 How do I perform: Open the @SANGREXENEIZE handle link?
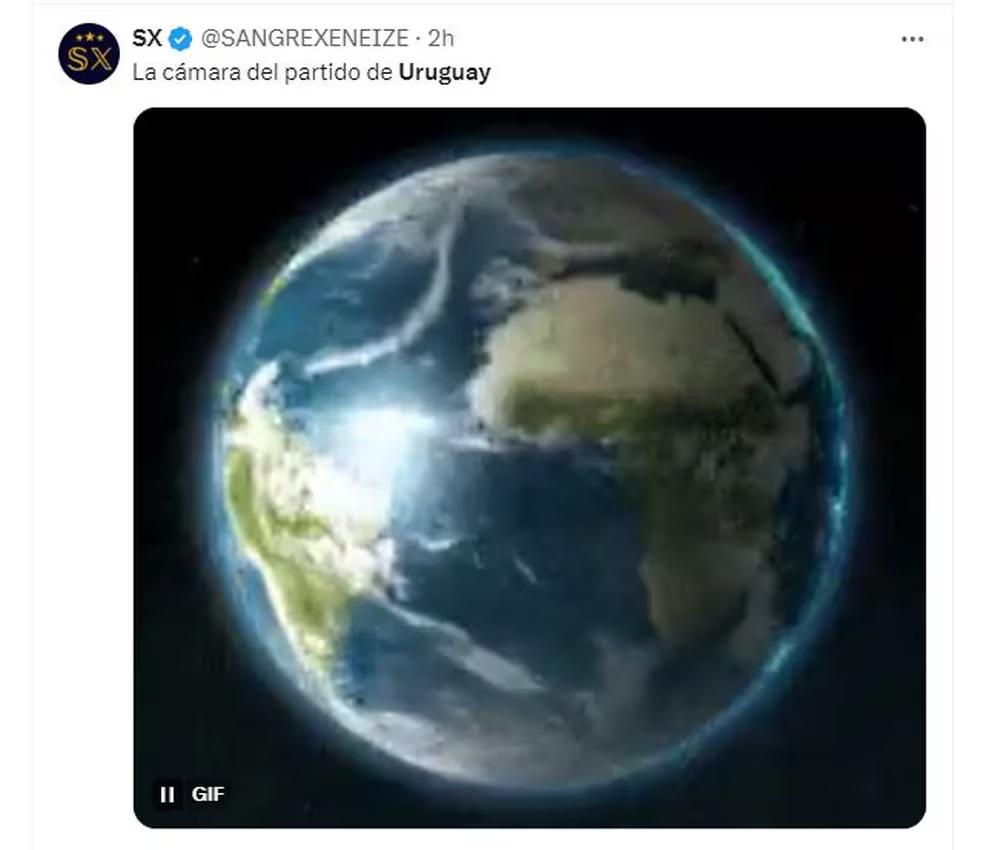click(304, 38)
